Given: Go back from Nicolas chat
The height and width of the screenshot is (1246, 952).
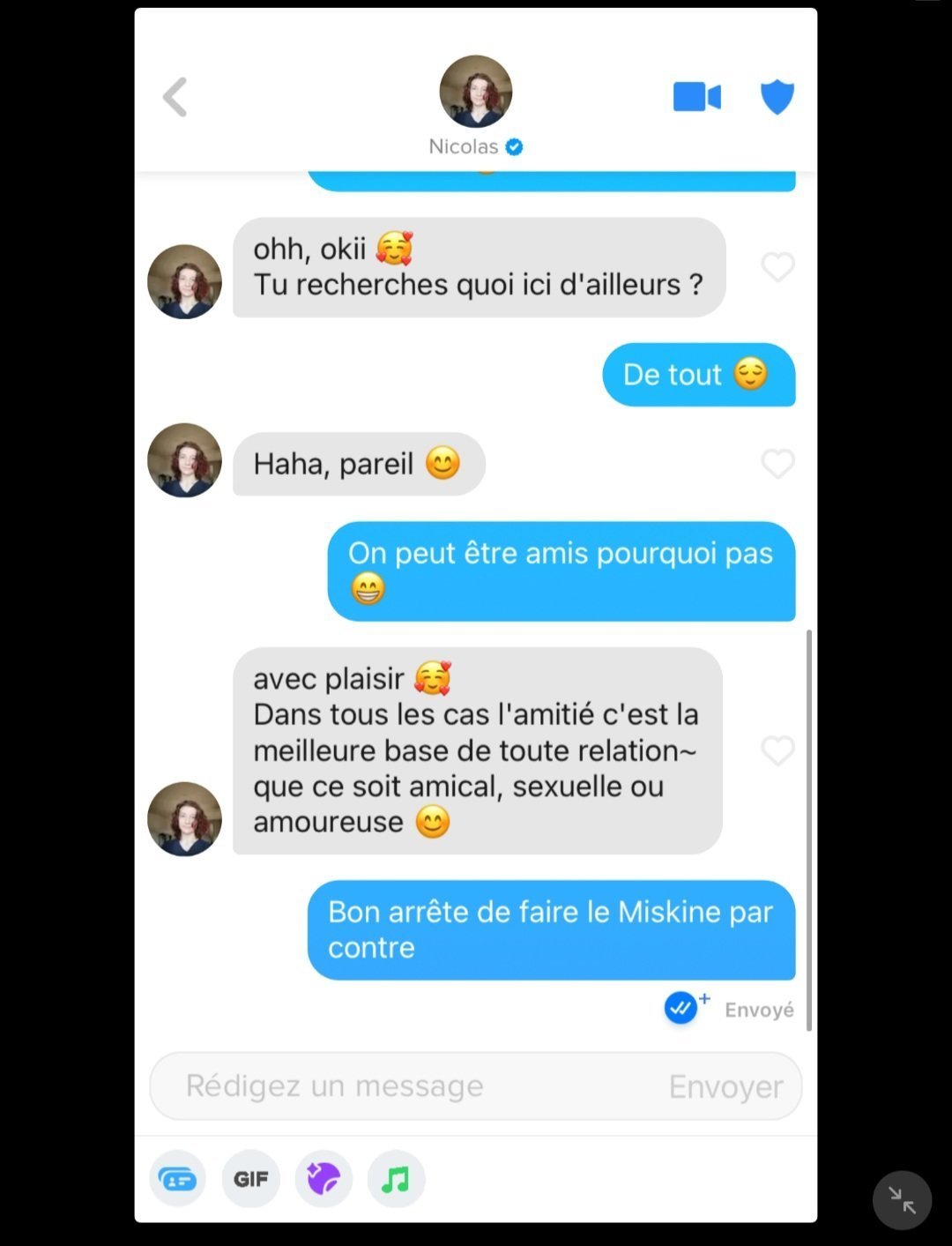Looking at the screenshot, I should 175,97.
